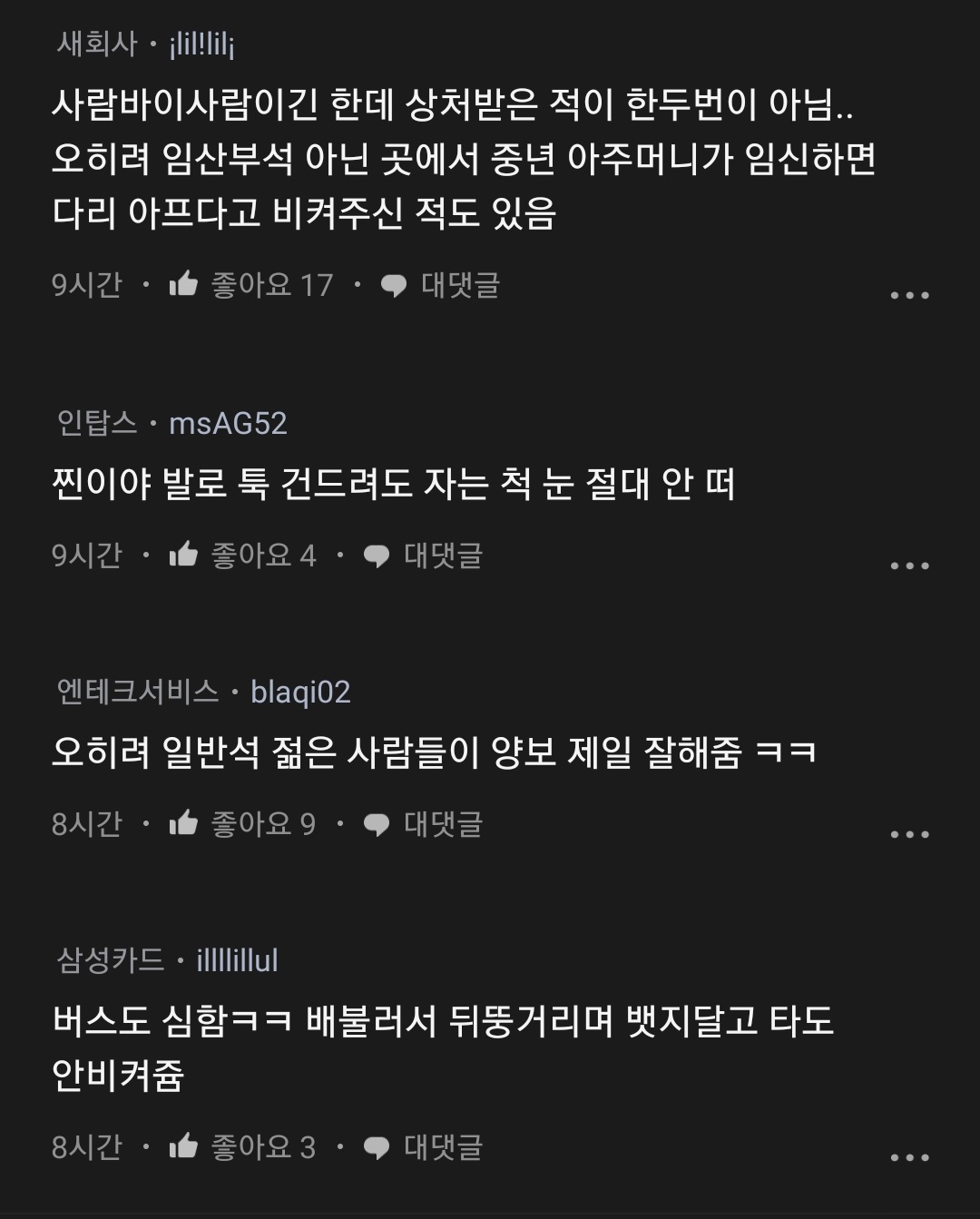Like the 삼성카드 user's comment

(184, 1146)
